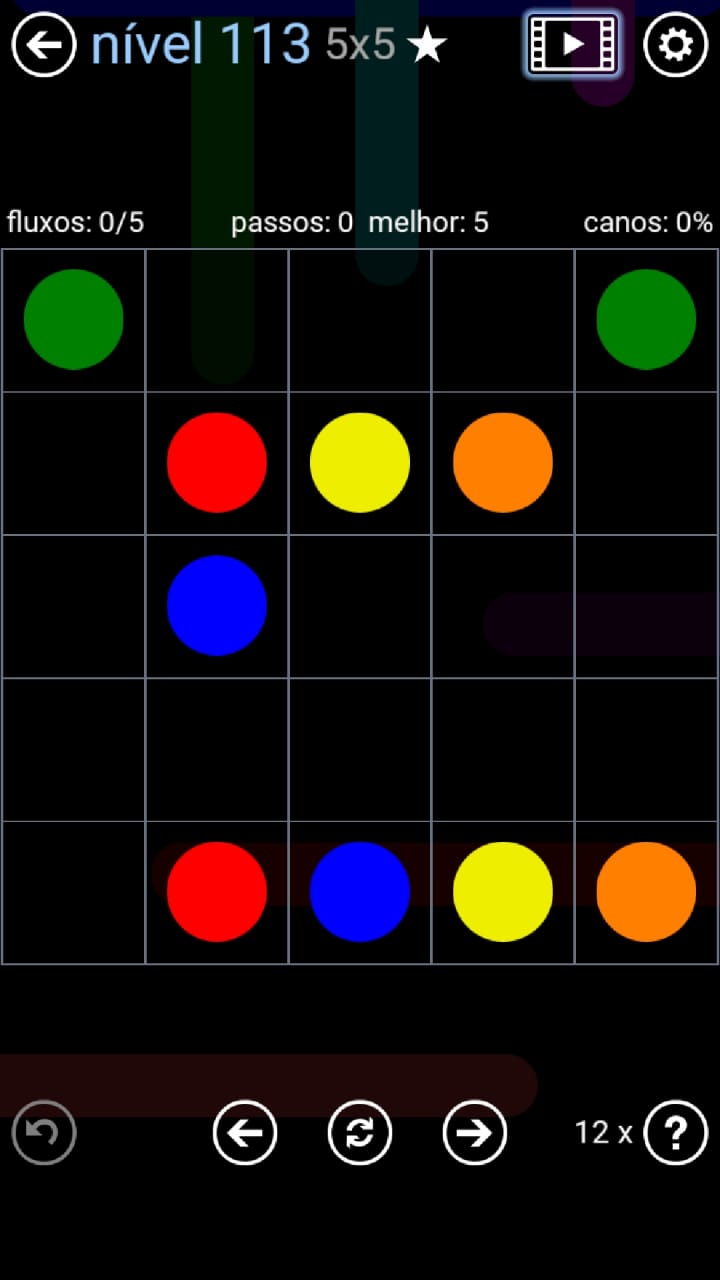720x1280 pixels.
Task: Select the yellow dot in second row
Action: 360,462
